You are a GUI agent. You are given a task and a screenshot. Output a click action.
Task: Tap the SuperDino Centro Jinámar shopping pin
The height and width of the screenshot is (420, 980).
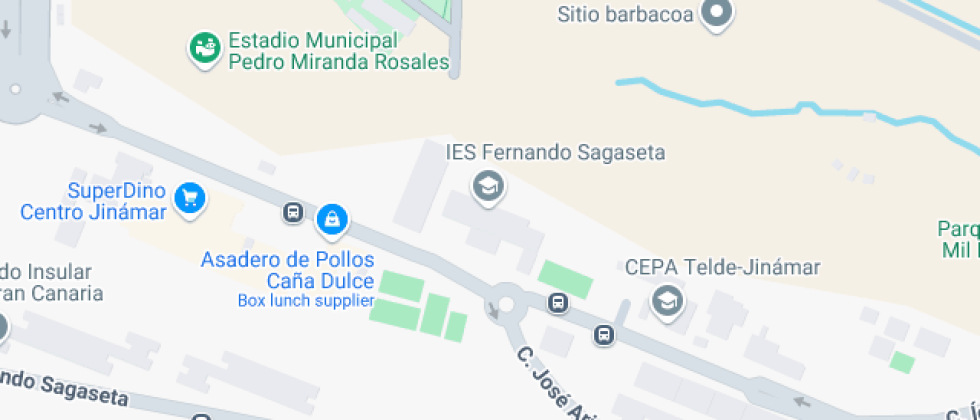189,197
